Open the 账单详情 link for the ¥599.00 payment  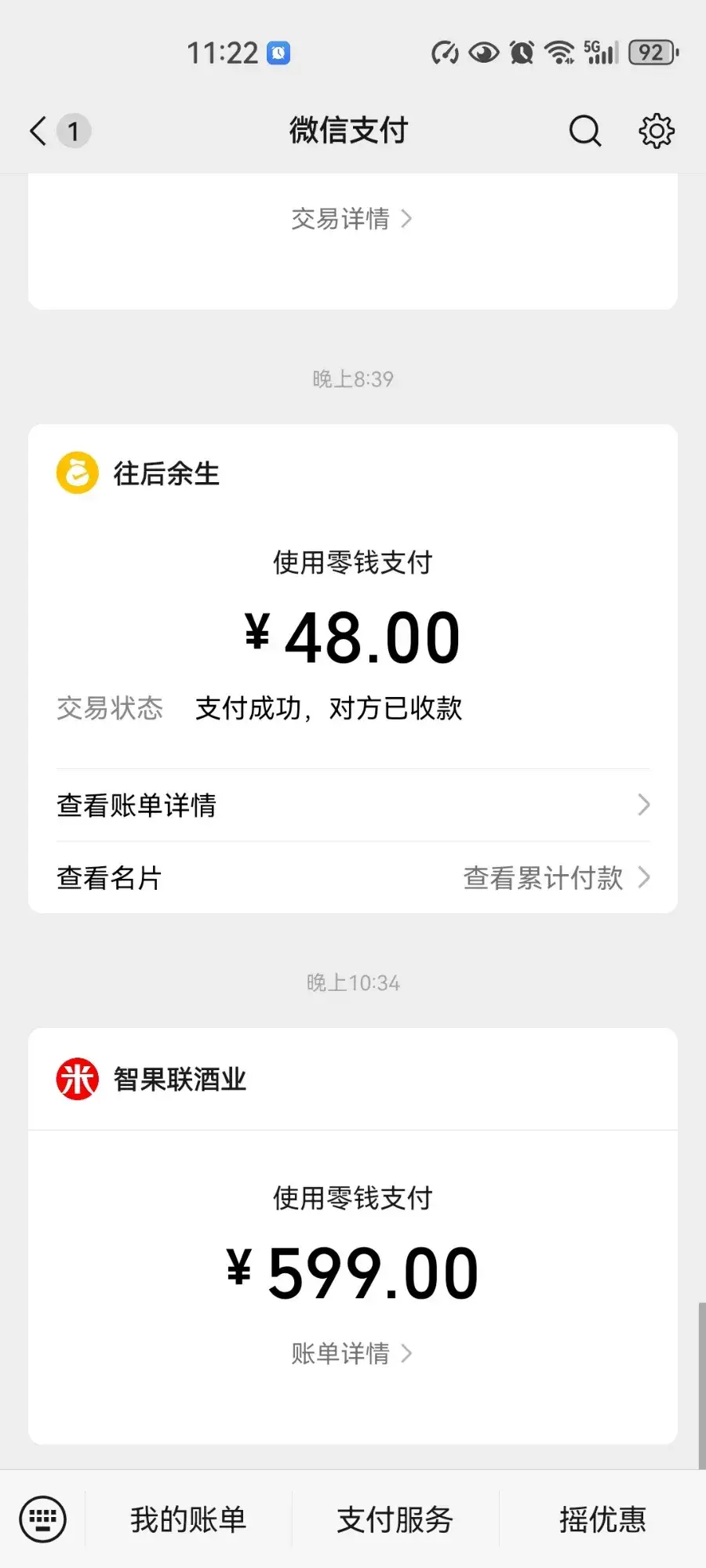tap(351, 1352)
